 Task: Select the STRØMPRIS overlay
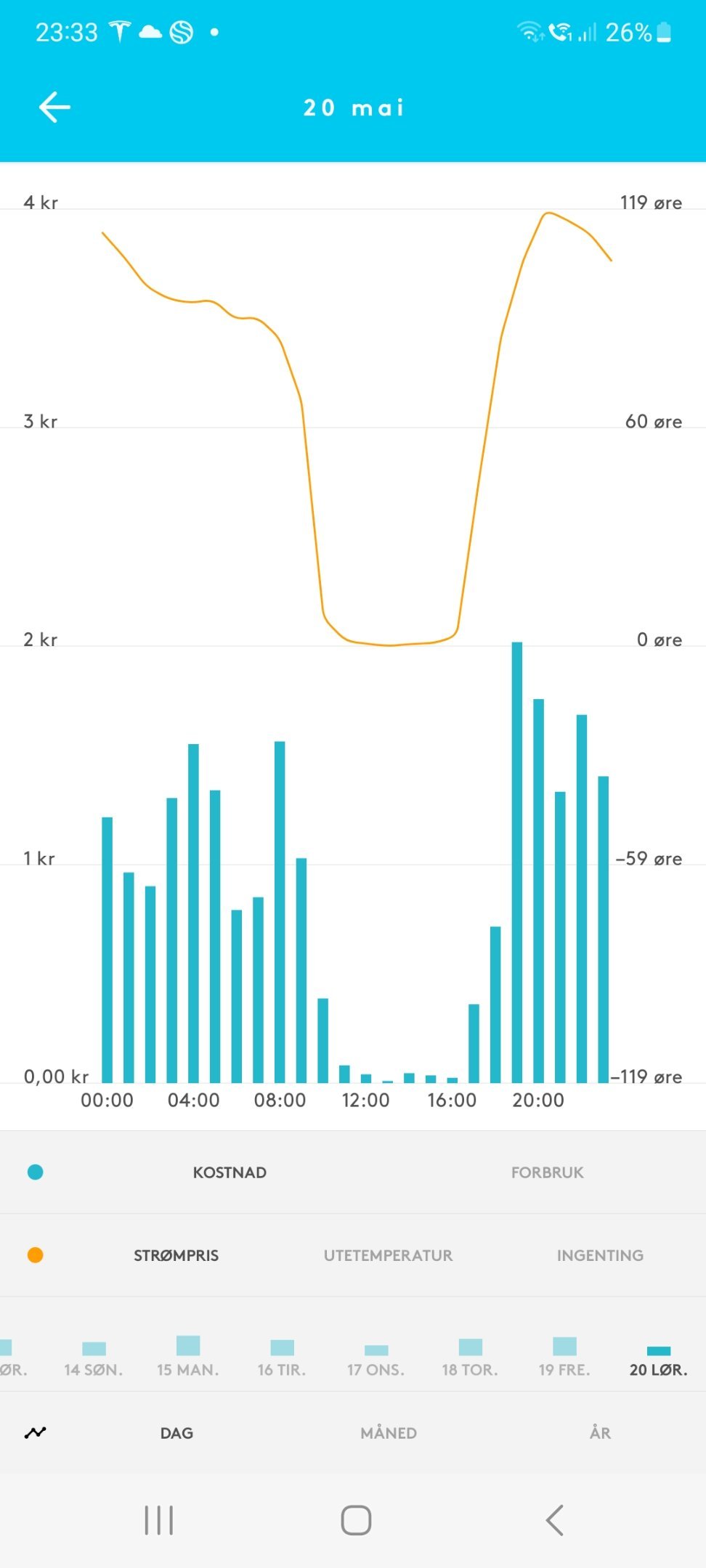pos(176,1255)
